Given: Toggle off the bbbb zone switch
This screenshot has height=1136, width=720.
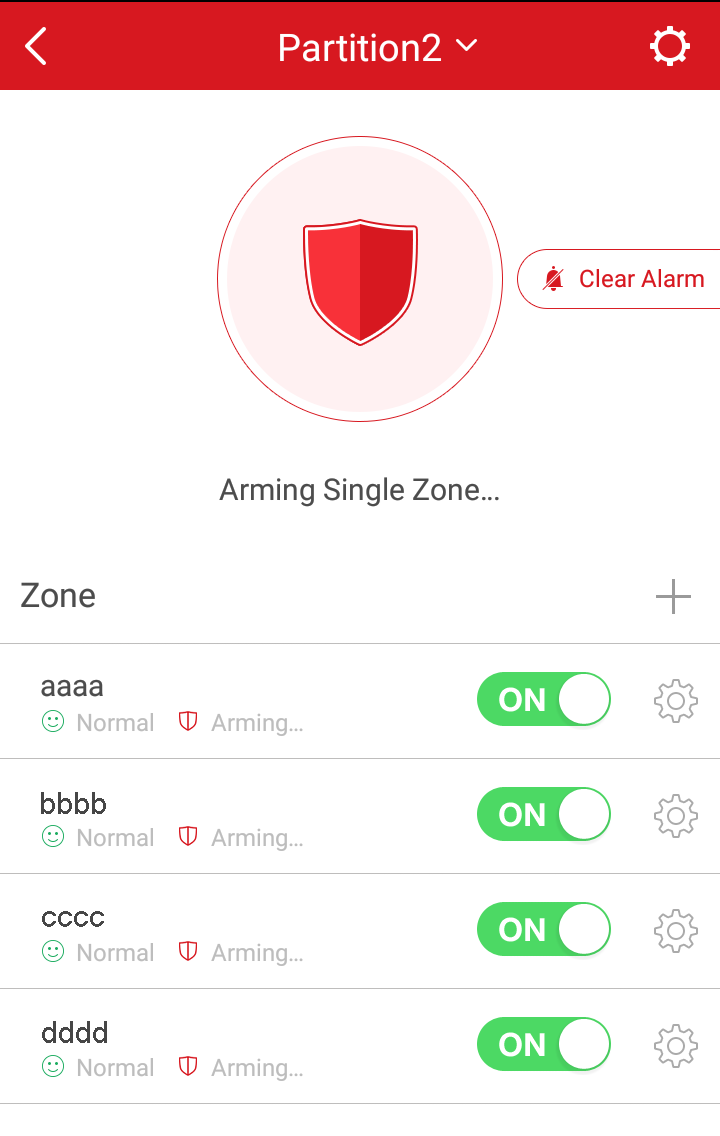Looking at the screenshot, I should coord(543,815).
